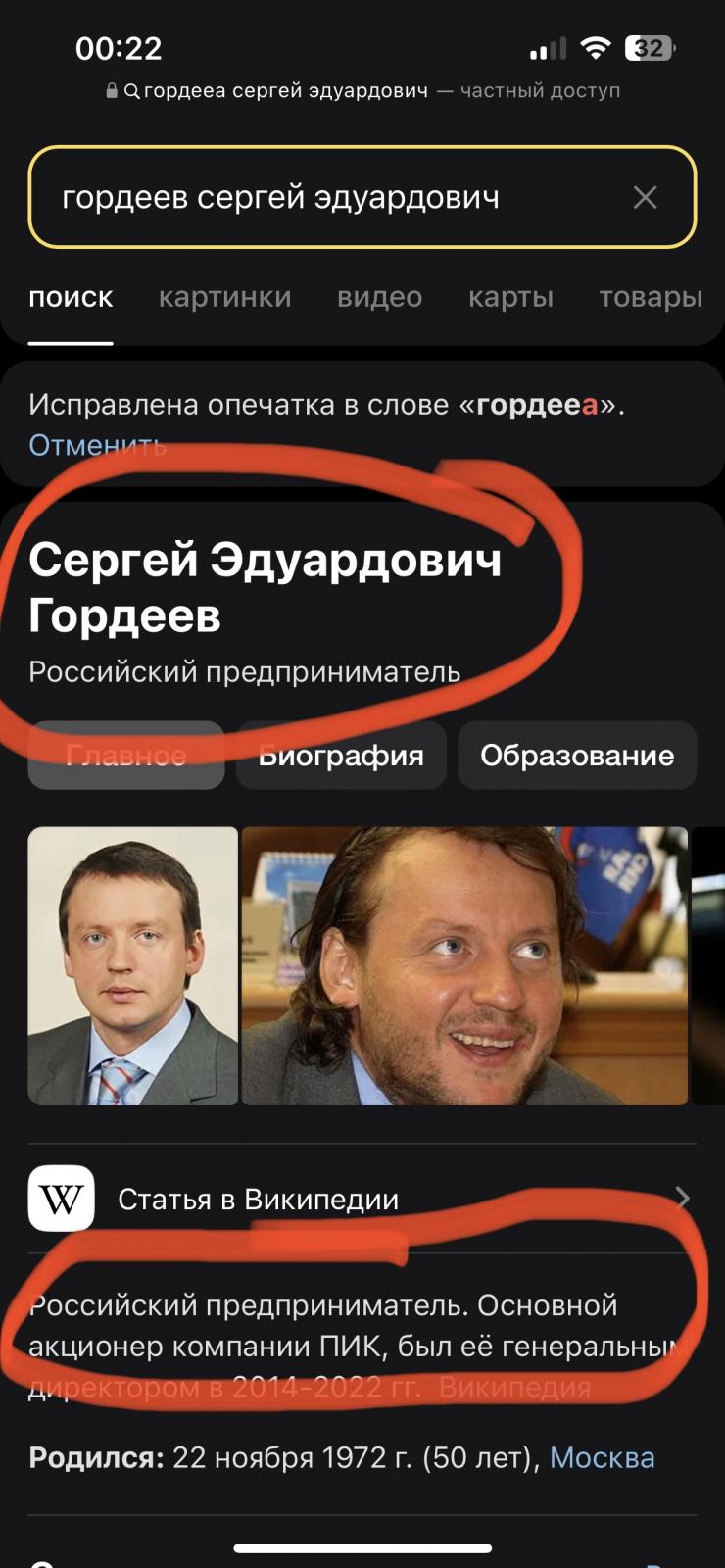Open the карты tab
This screenshot has width=725, height=1568.
pos(510,297)
